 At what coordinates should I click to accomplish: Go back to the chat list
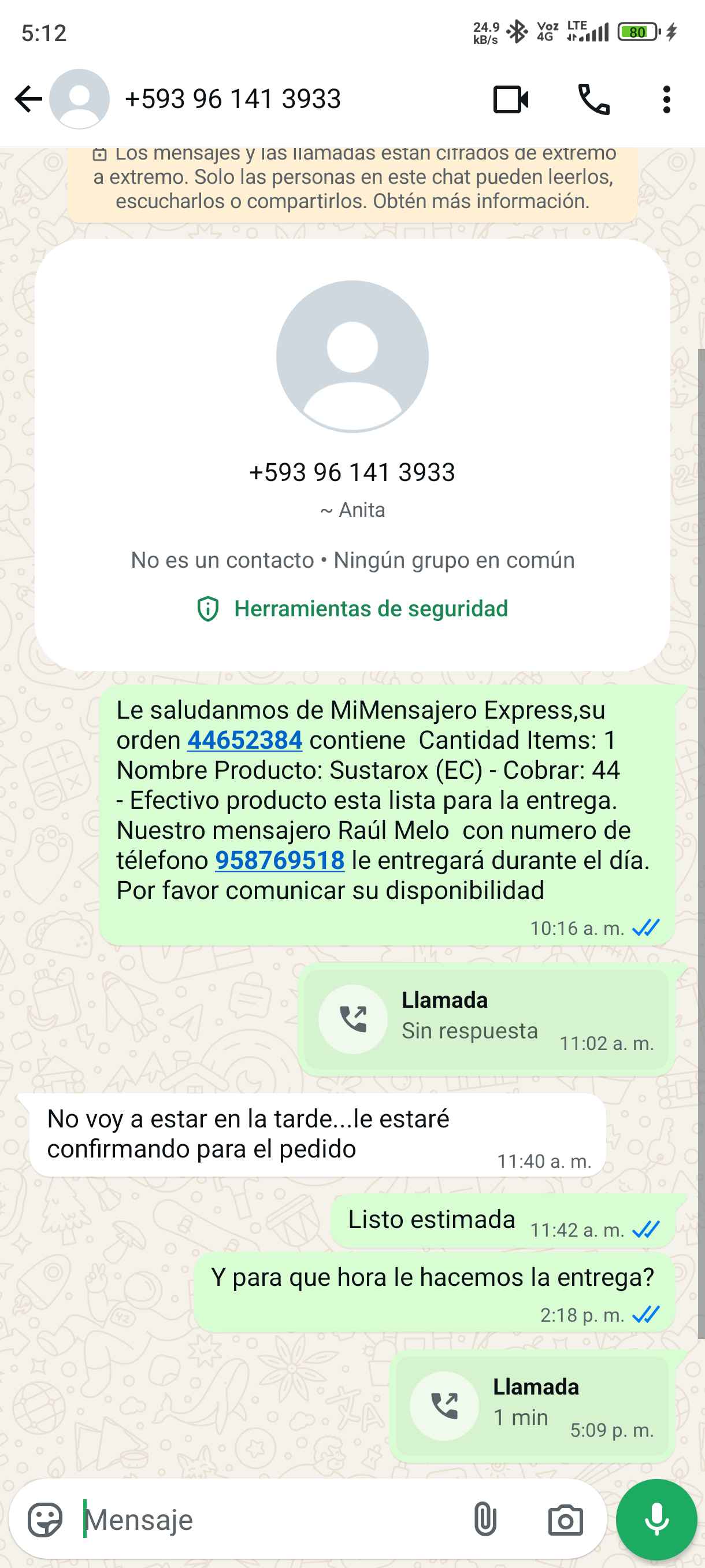click(28, 99)
